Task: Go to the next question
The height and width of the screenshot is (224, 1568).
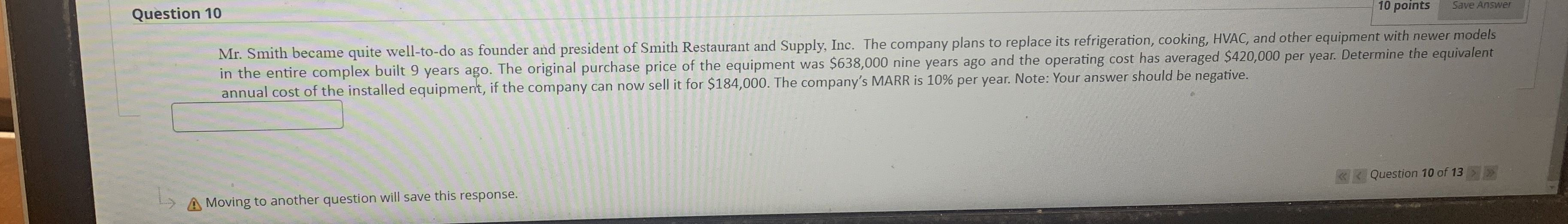Action: click(x=1472, y=173)
